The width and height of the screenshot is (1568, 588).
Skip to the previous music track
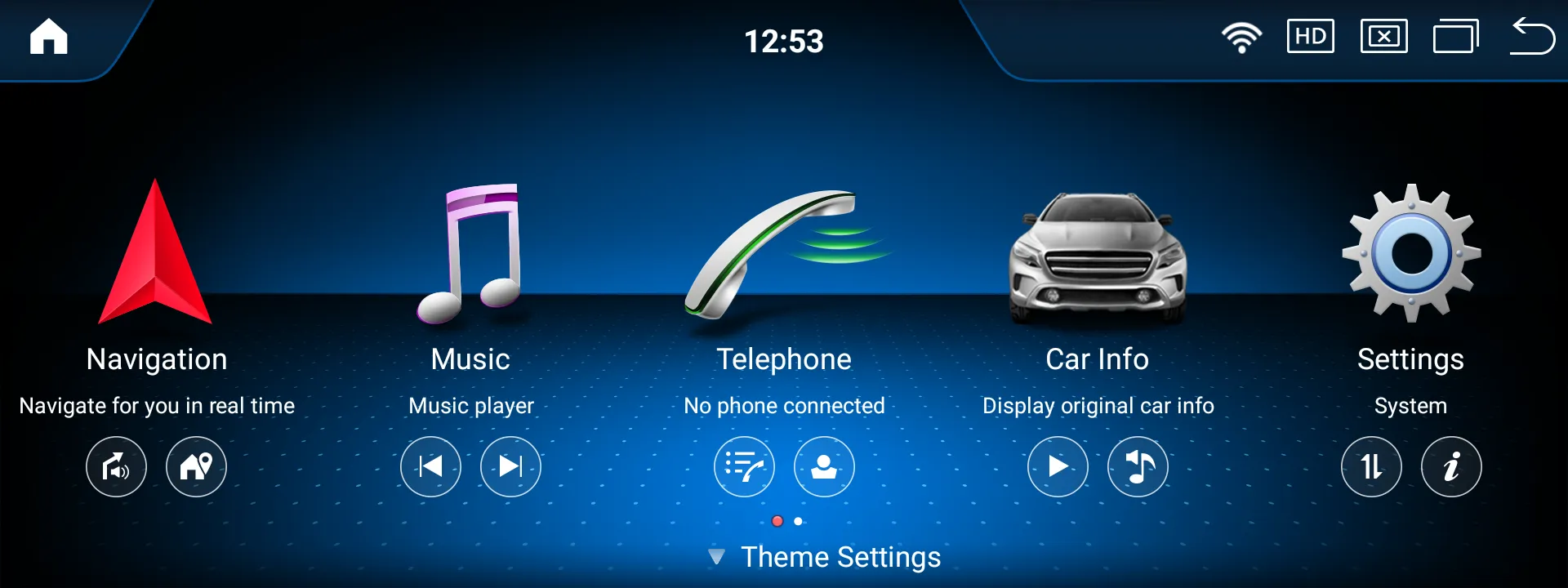[x=430, y=466]
